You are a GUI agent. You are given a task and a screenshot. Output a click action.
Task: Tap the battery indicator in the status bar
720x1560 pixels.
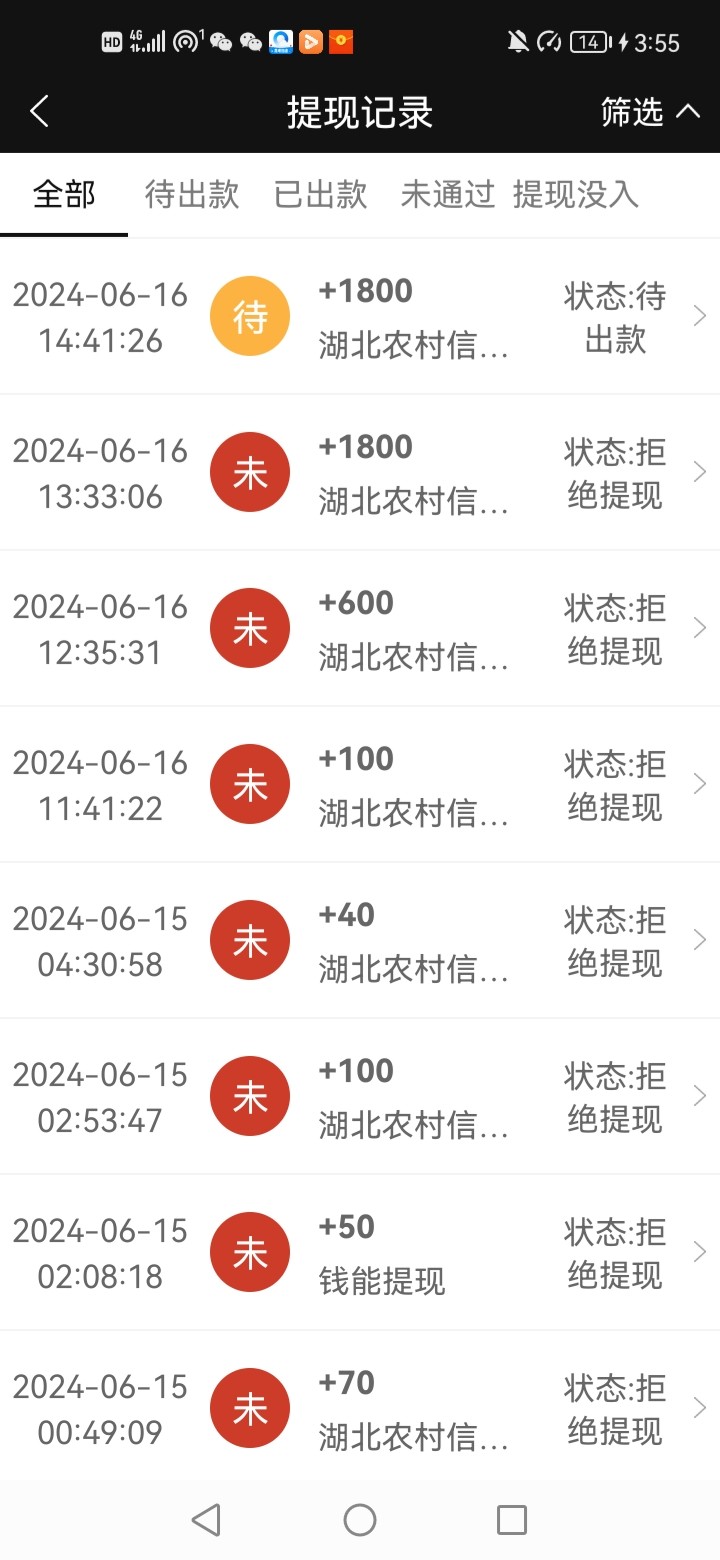click(590, 42)
